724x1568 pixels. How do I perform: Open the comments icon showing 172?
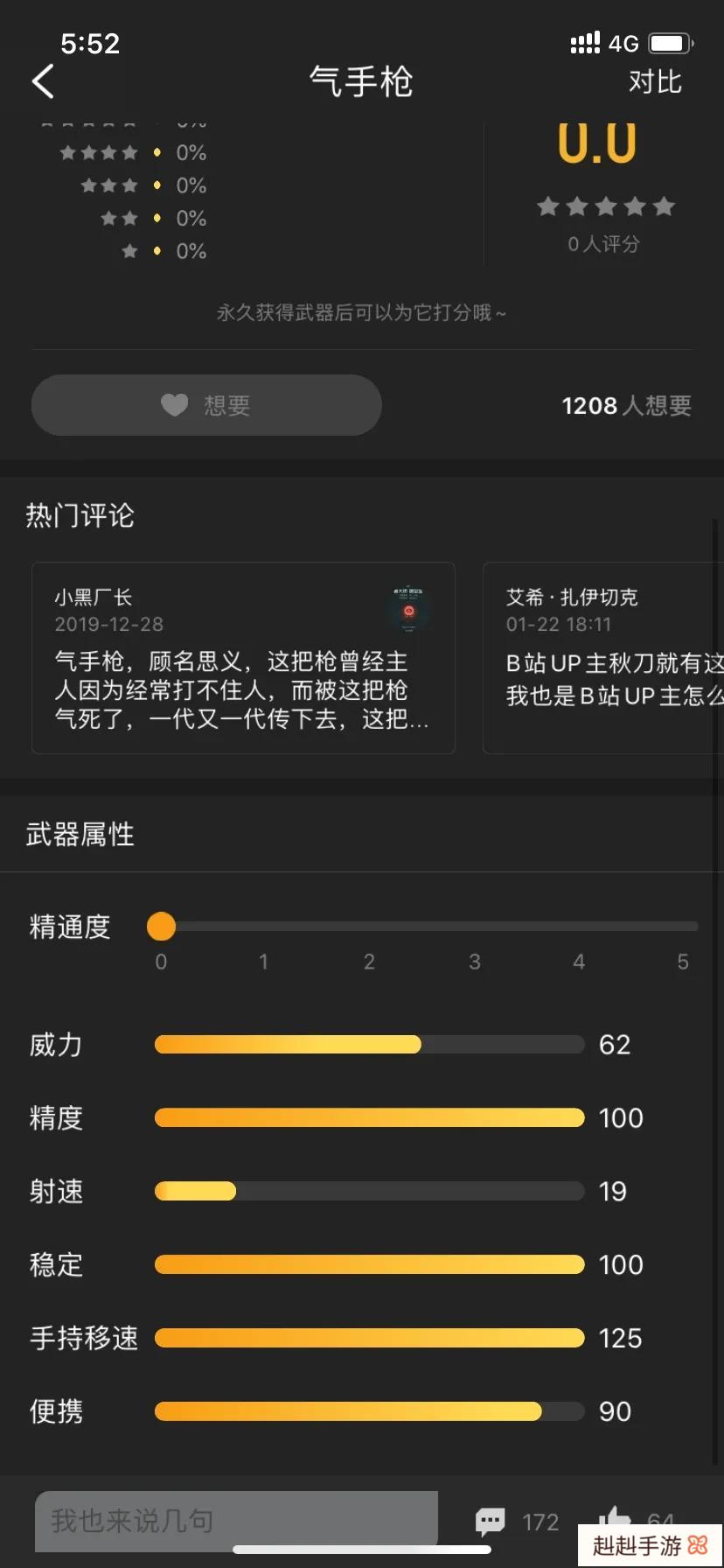tap(491, 1522)
